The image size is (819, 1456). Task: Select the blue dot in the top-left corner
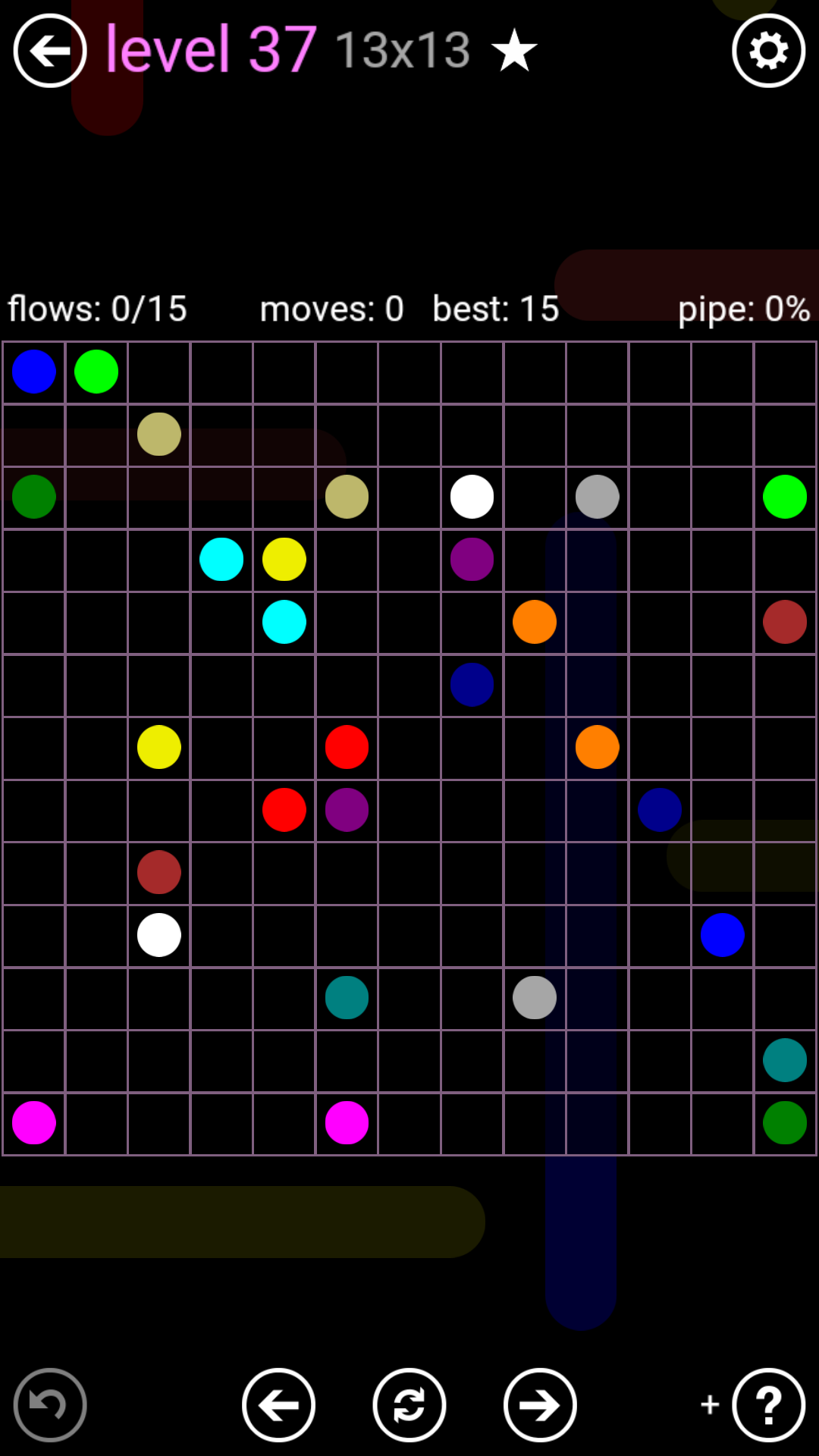tap(34, 372)
